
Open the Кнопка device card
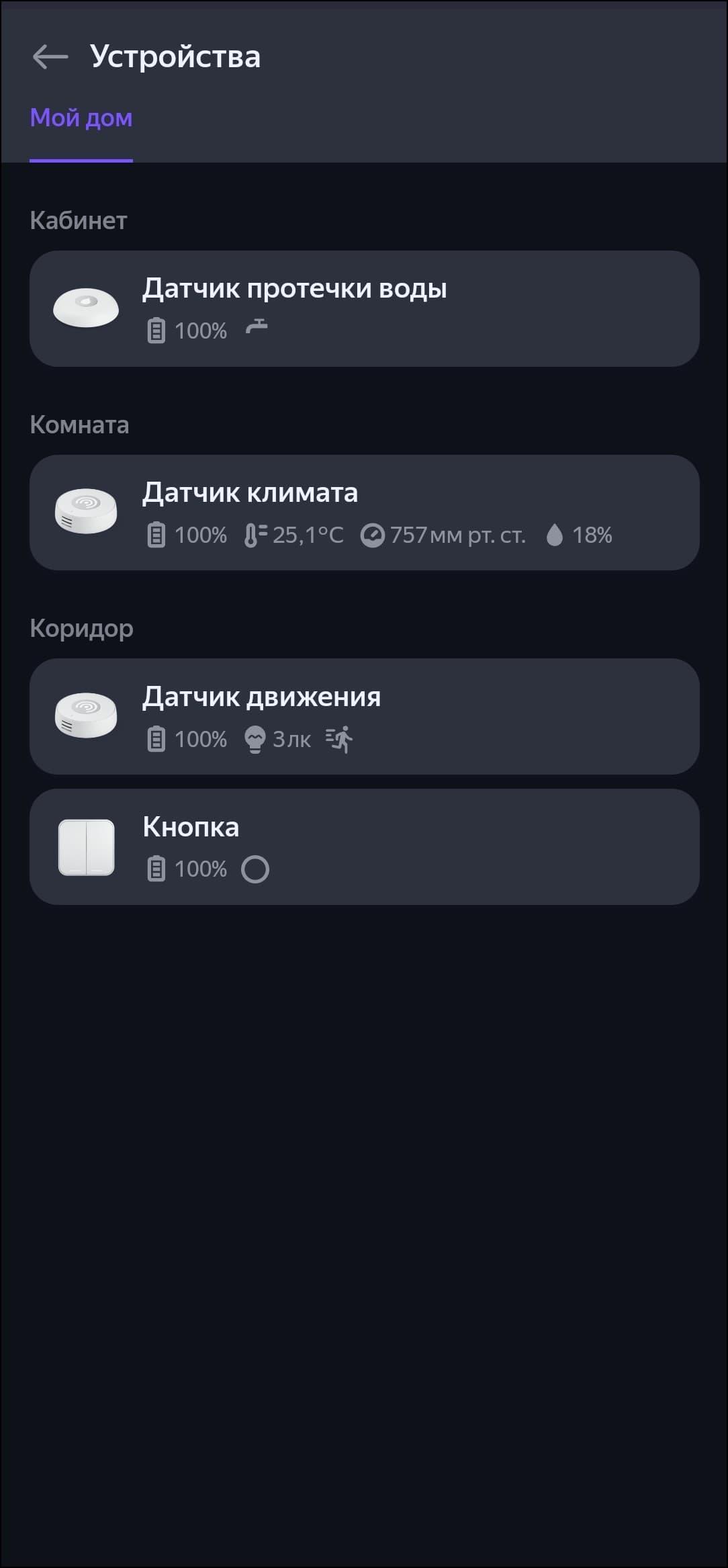click(364, 846)
